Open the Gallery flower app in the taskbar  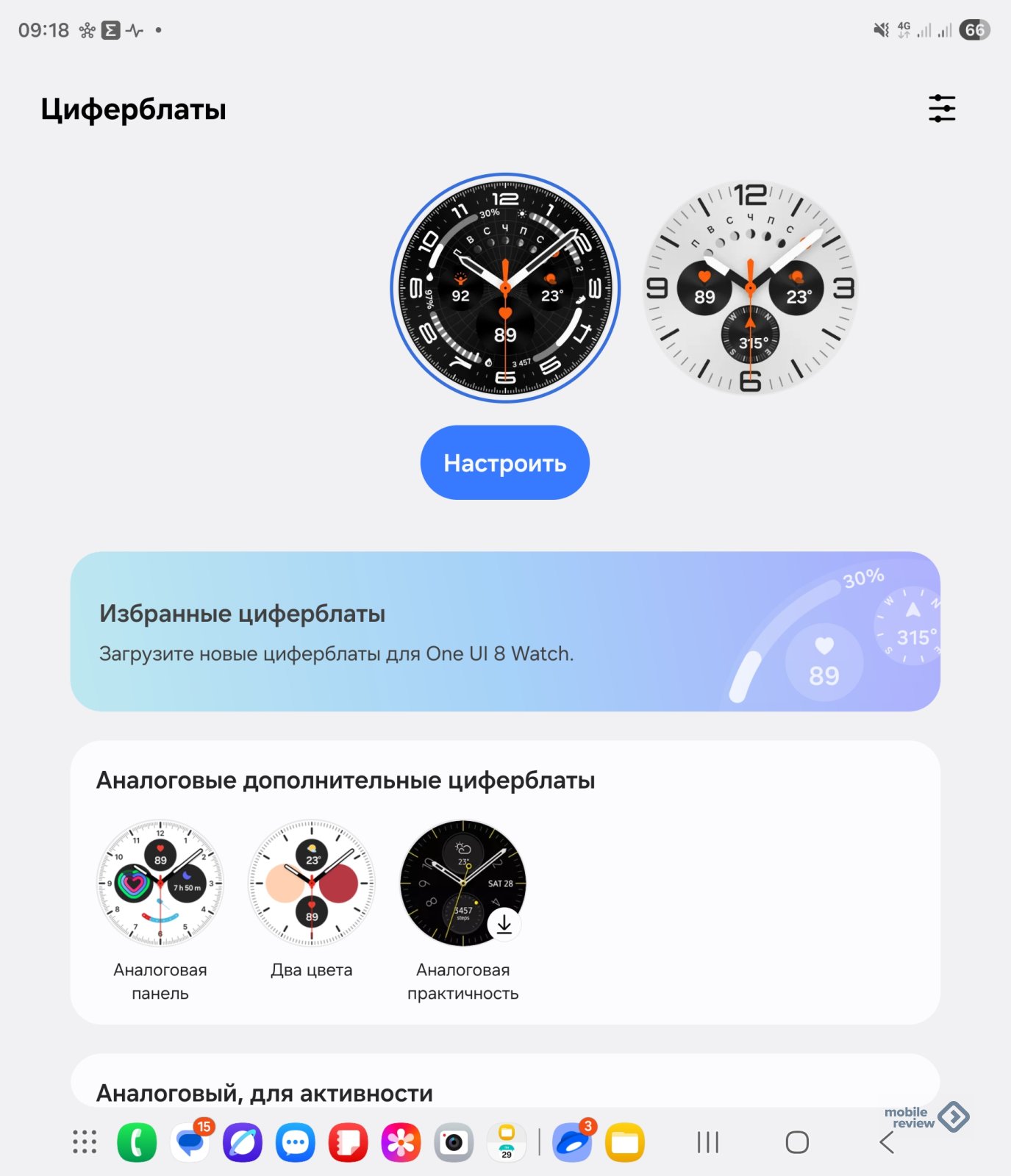[401, 1143]
